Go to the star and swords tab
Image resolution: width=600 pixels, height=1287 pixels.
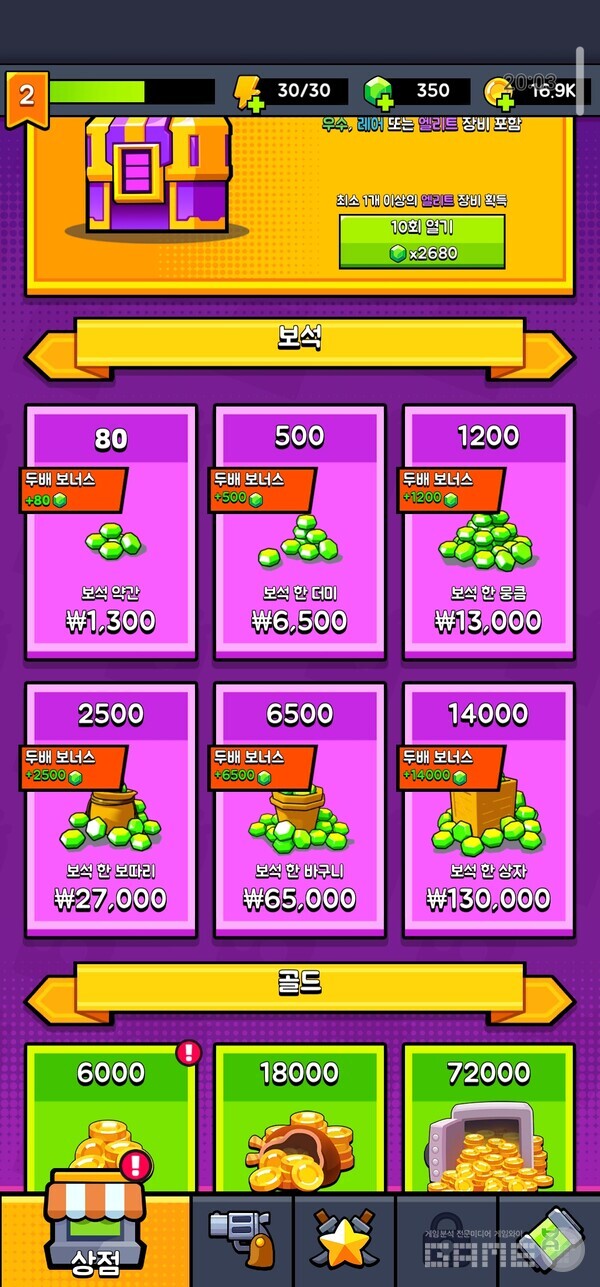345,1240
